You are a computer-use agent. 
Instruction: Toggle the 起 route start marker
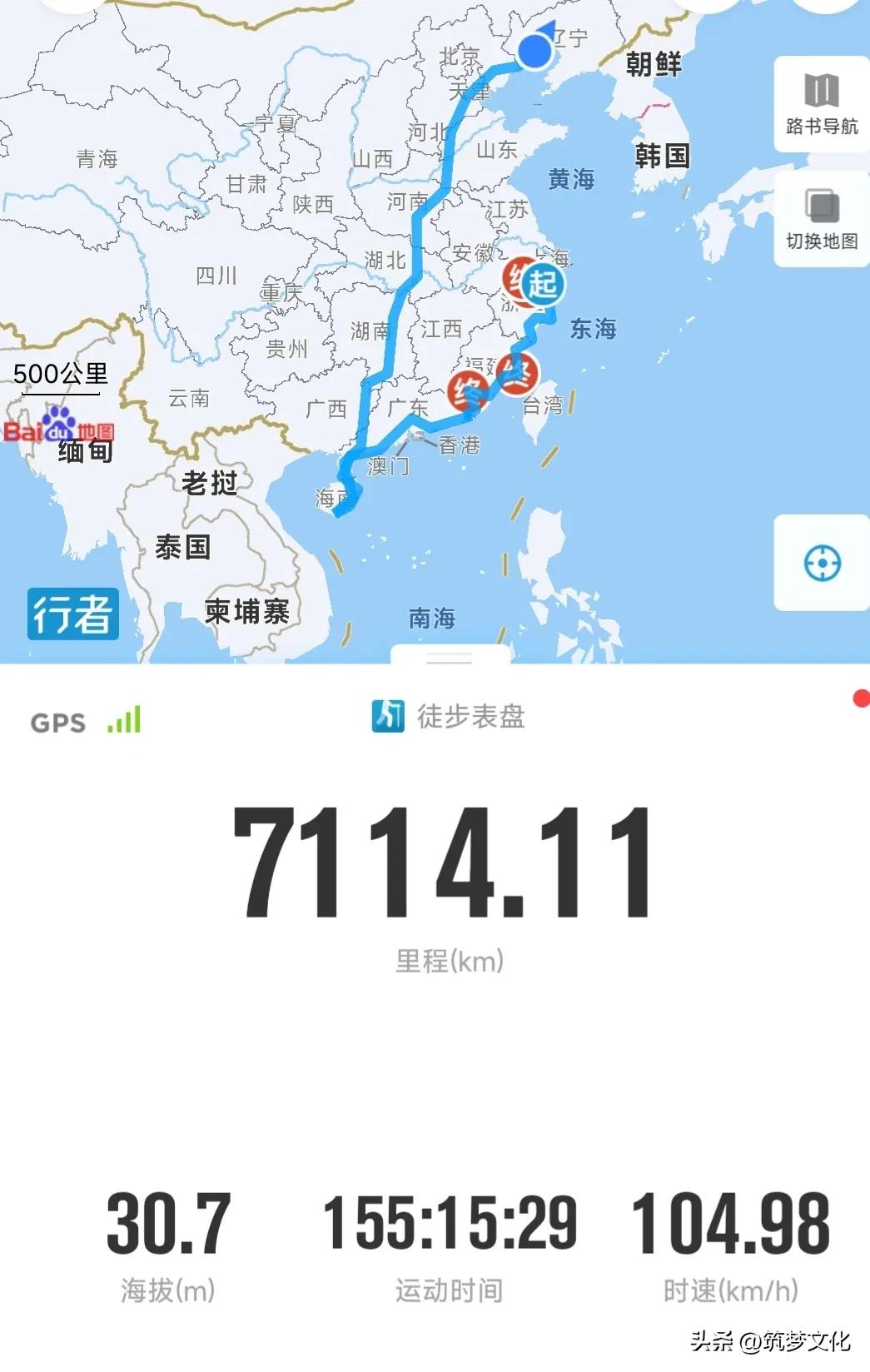[x=545, y=283]
